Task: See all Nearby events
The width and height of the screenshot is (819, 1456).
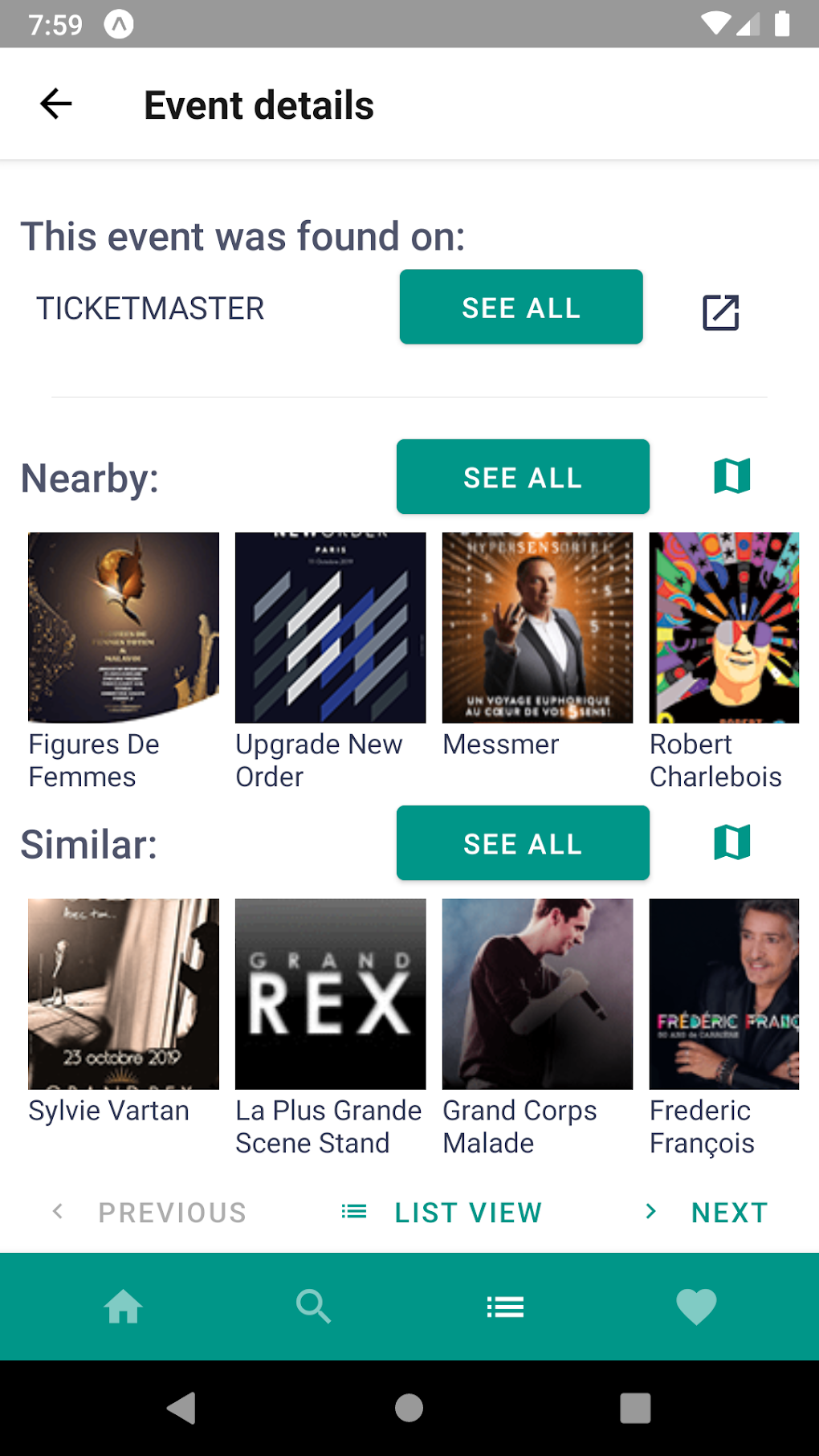Action: (x=523, y=477)
